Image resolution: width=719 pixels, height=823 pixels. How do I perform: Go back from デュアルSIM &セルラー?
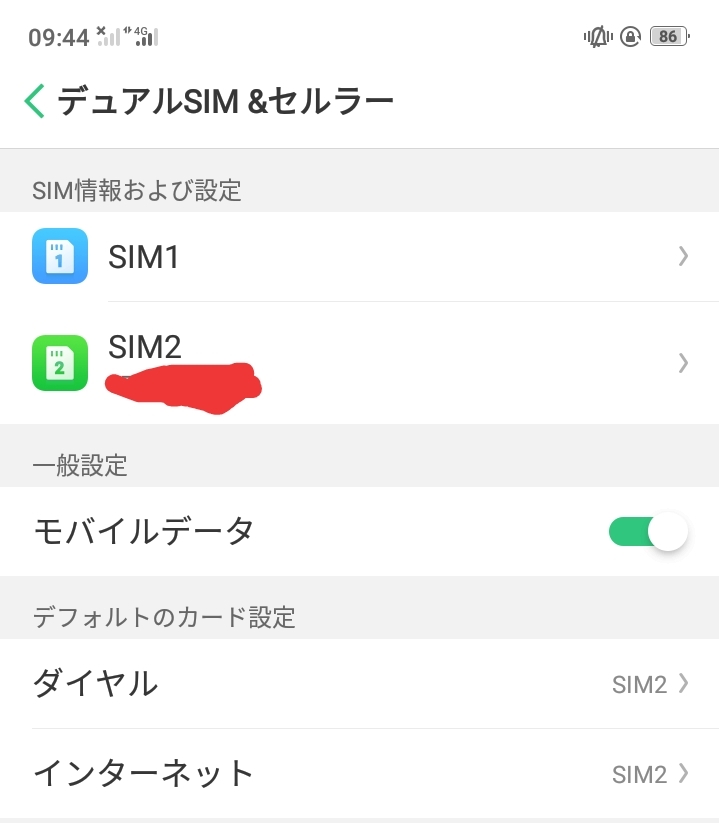pyautogui.click(x=35, y=101)
